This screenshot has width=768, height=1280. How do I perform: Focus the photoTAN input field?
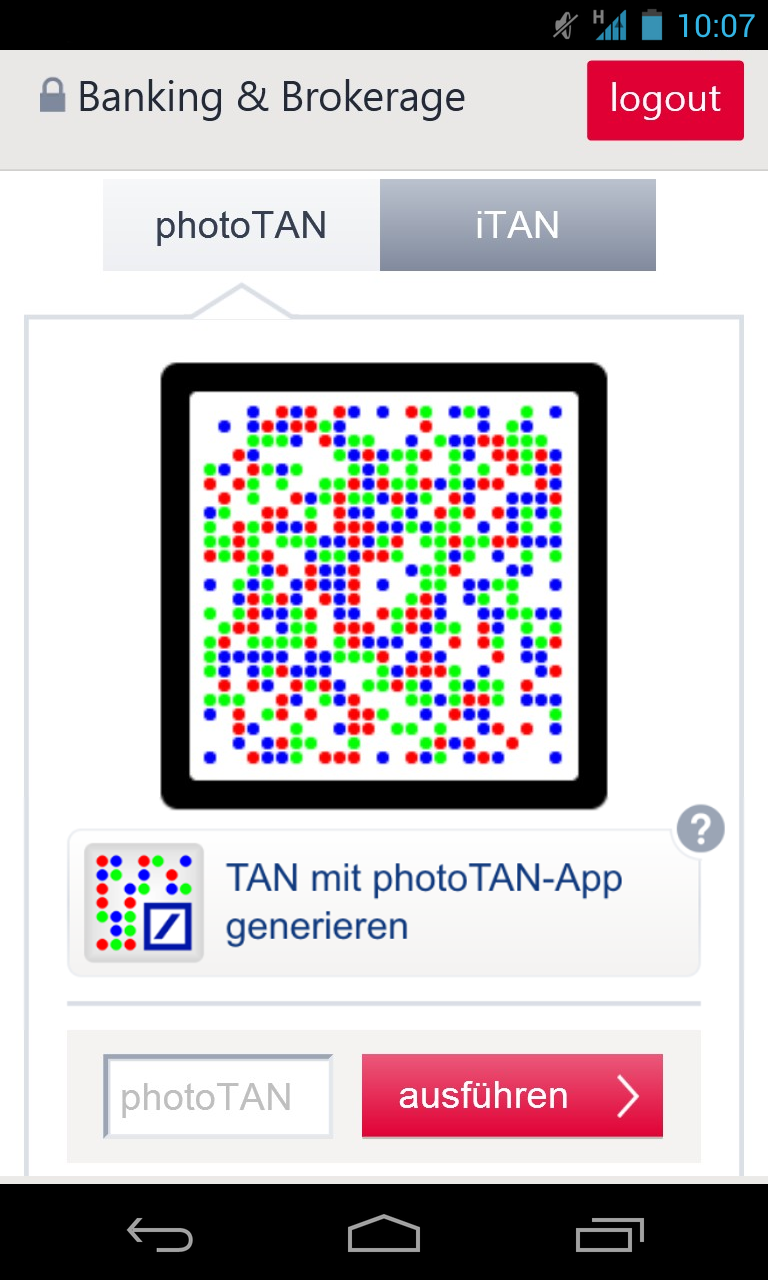click(x=218, y=1097)
